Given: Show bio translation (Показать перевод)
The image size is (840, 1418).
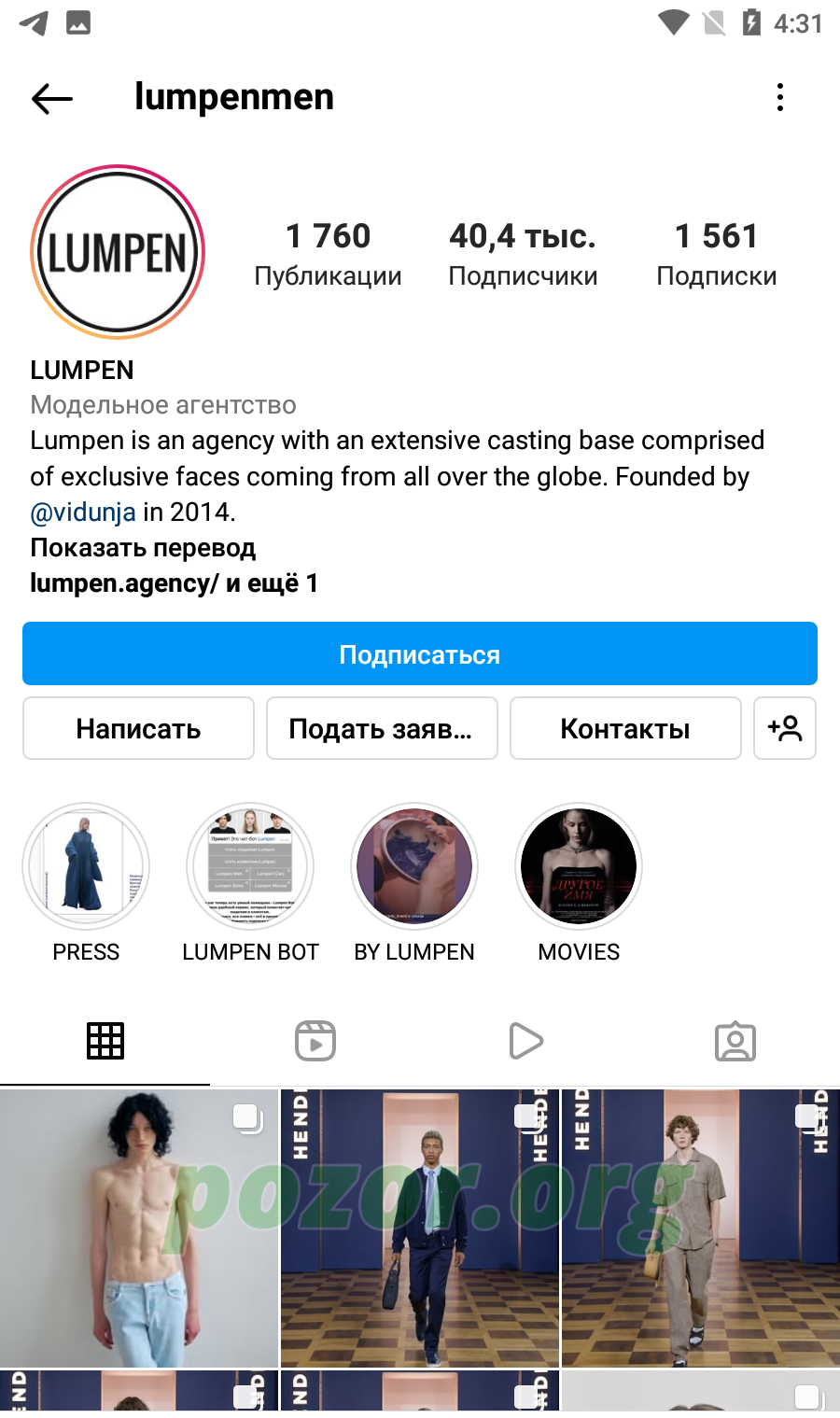Looking at the screenshot, I should point(143,548).
